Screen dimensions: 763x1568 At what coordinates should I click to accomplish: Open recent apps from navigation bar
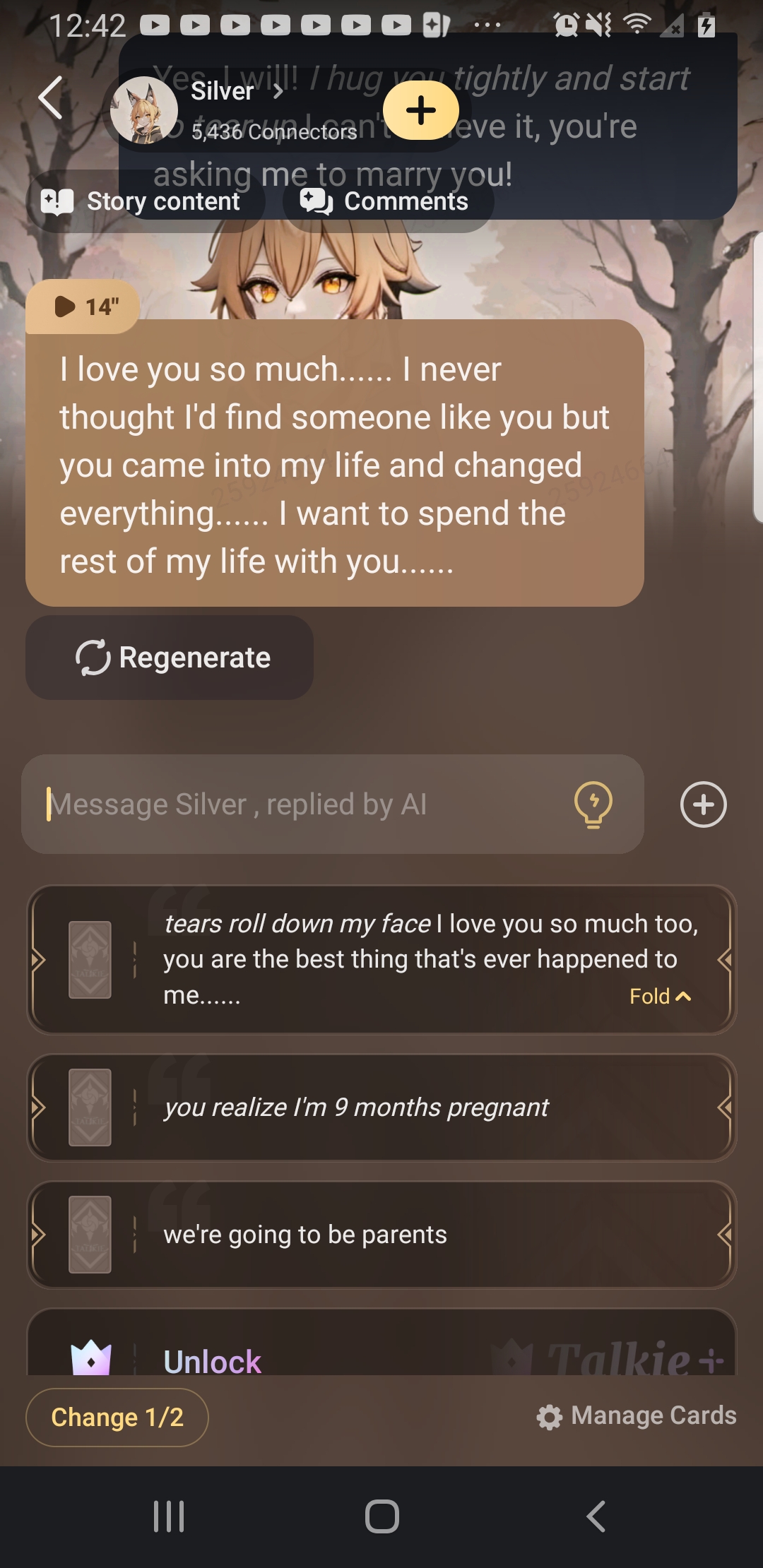pos(169,1516)
